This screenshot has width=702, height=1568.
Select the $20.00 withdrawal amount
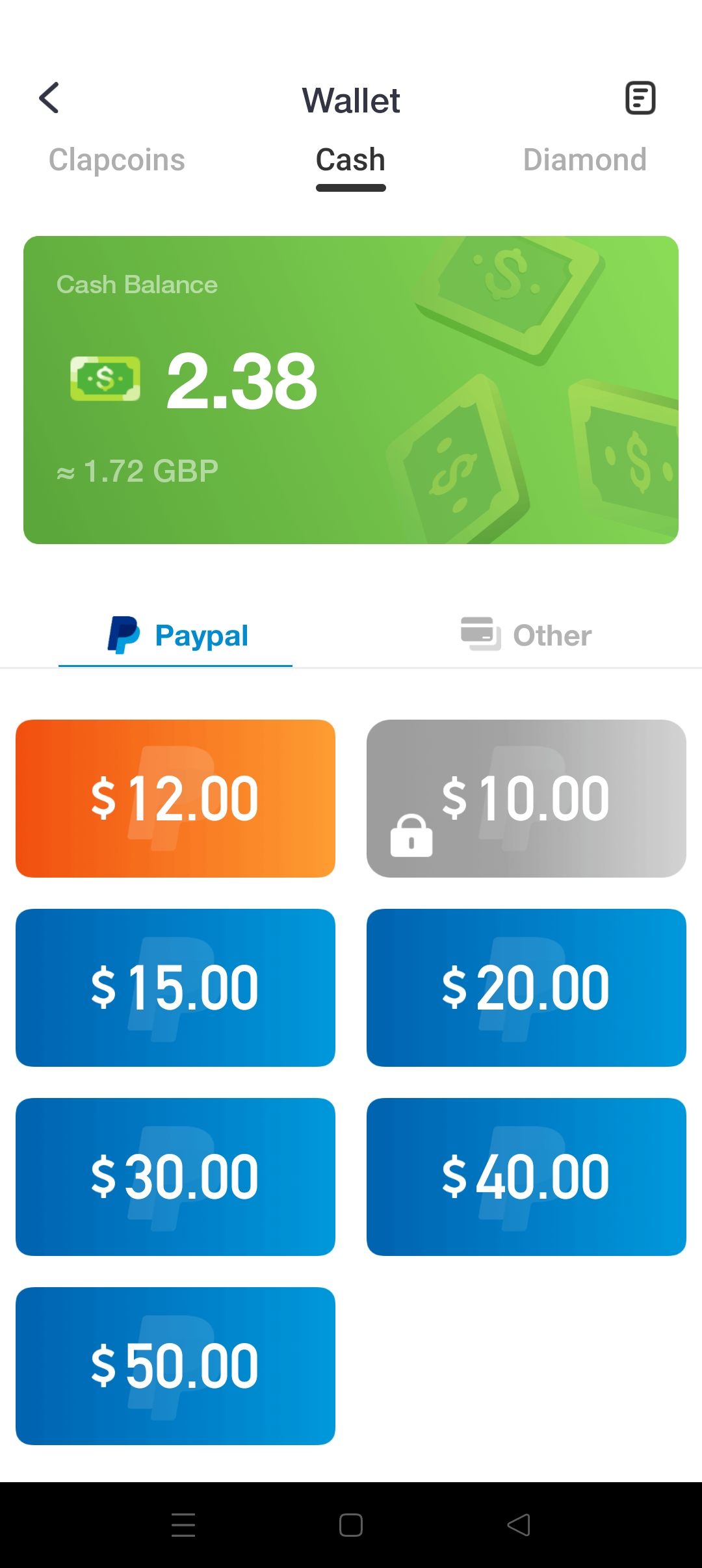point(526,987)
